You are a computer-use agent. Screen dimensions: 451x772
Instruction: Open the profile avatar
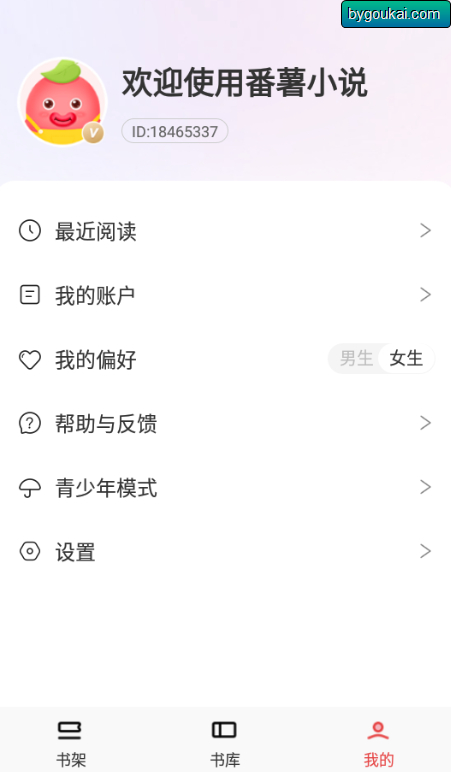[x=62, y=102]
